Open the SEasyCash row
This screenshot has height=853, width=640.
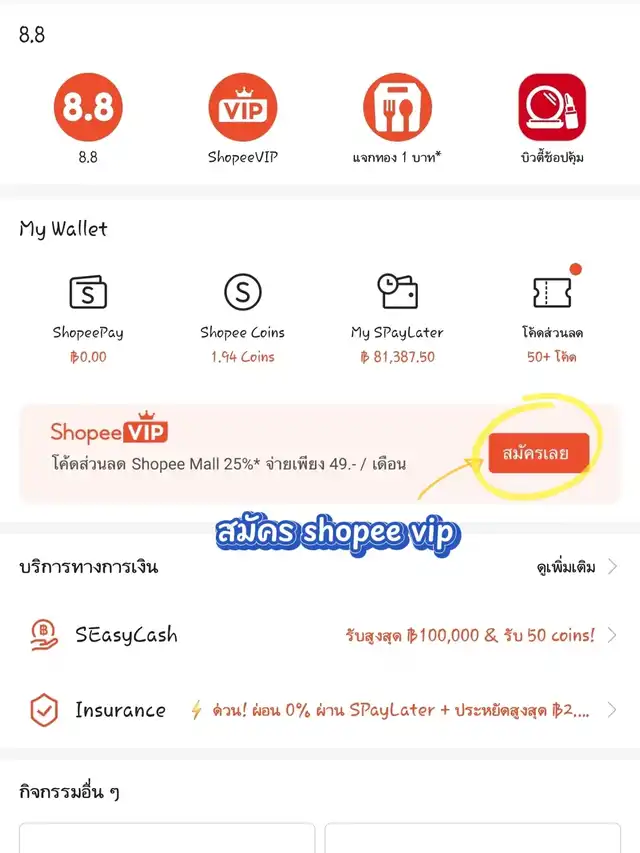click(x=320, y=635)
